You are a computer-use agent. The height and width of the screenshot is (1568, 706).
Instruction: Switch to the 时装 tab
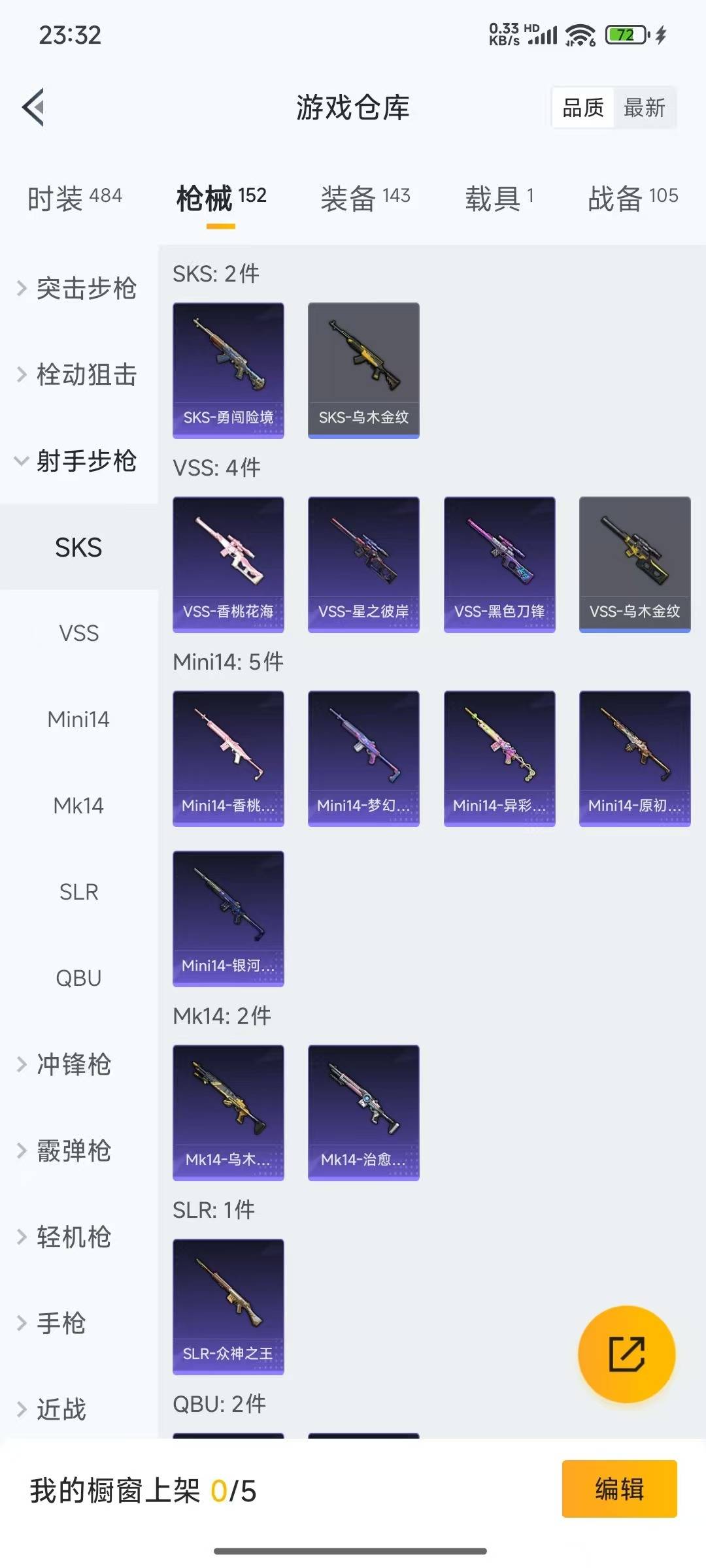75,198
